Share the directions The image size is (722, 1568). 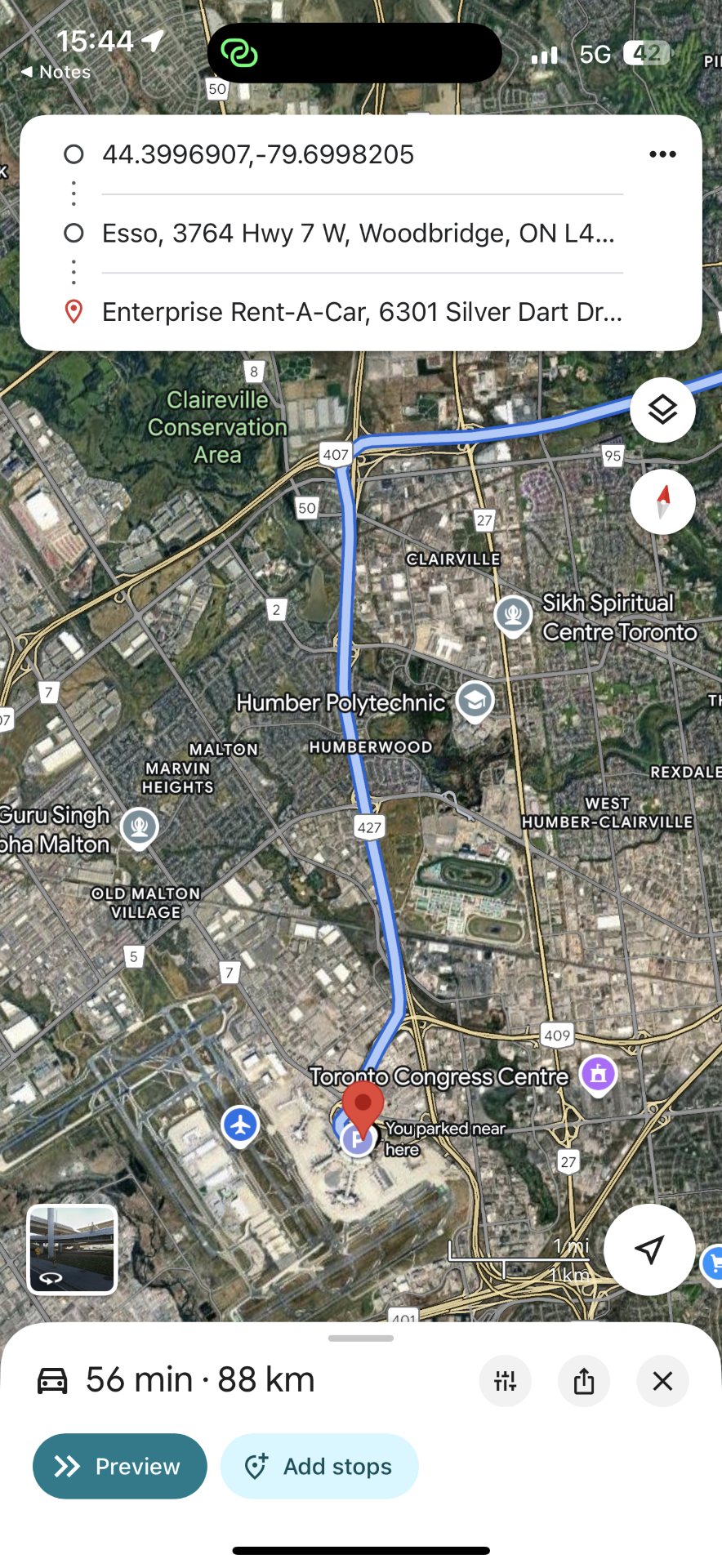[583, 1381]
